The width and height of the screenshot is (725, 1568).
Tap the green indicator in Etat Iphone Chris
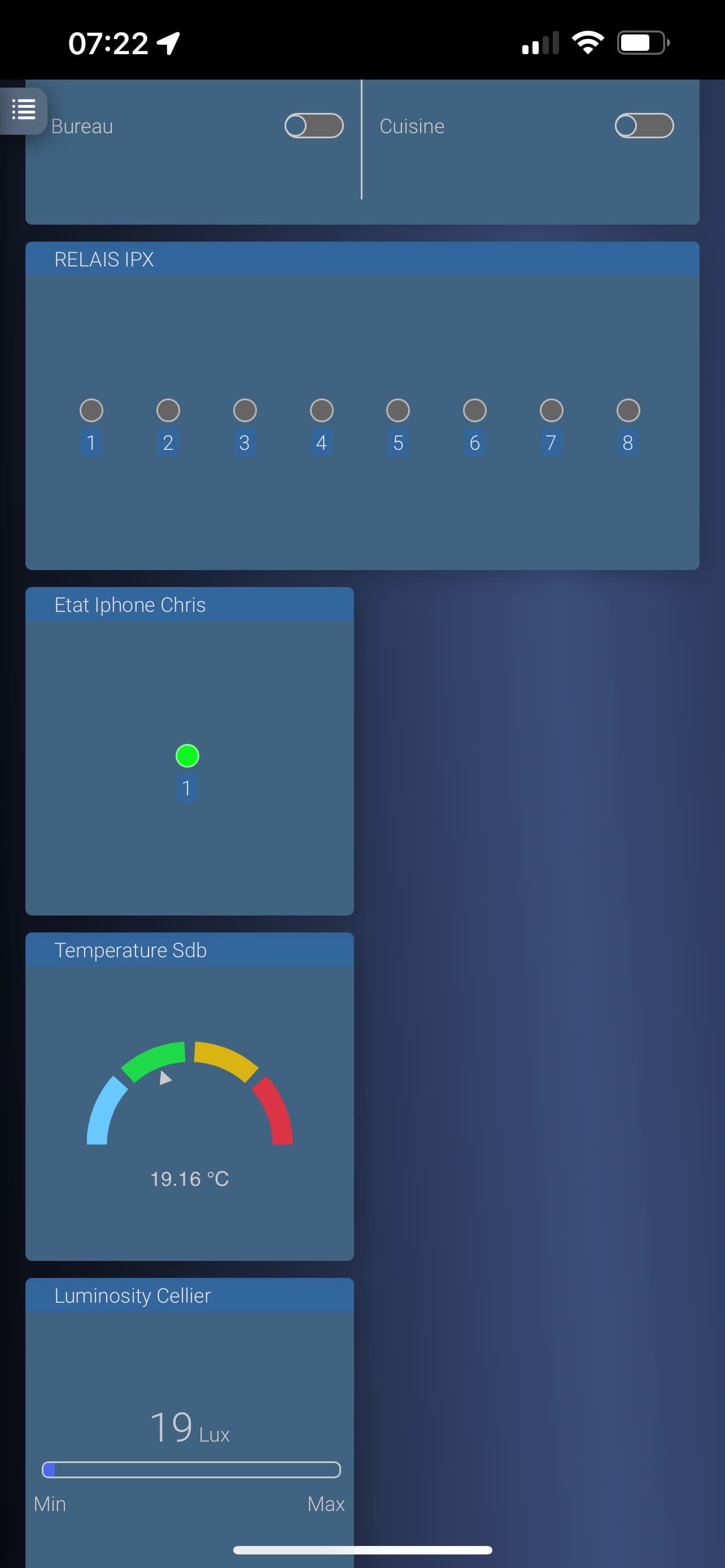[x=187, y=756]
